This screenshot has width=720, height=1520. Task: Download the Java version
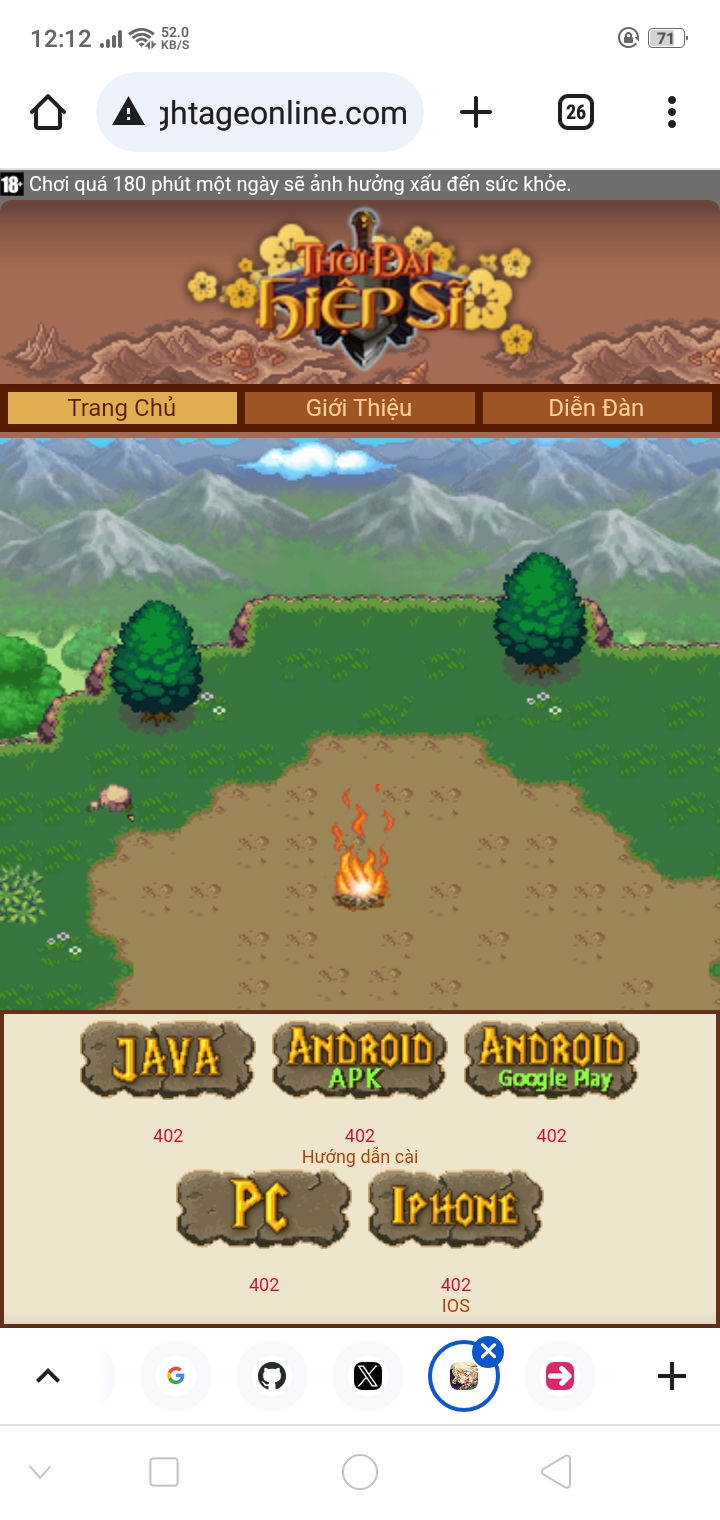(x=167, y=1060)
